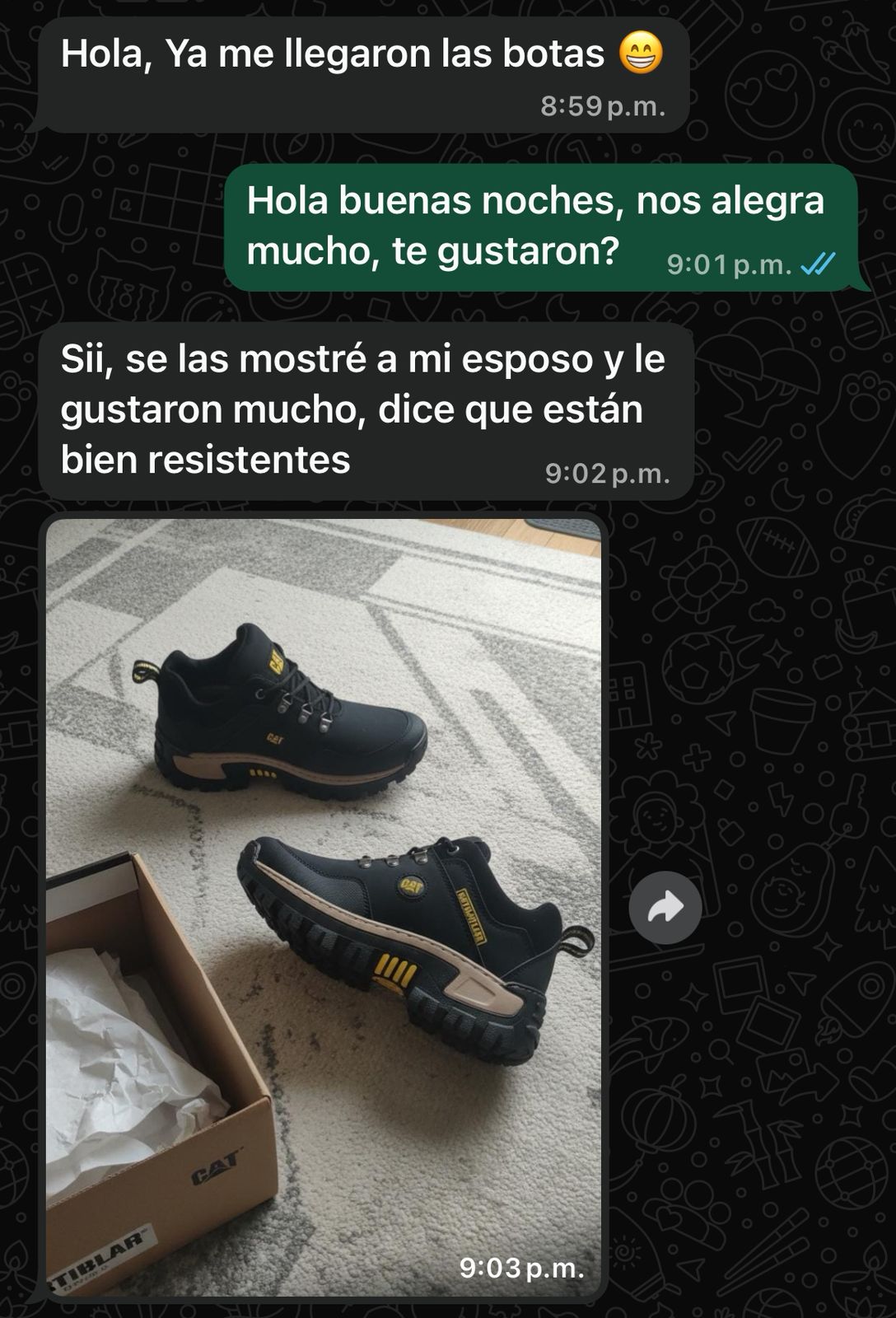Open the boots photo in the chat
The width and height of the screenshot is (896, 1318).
(324, 906)
